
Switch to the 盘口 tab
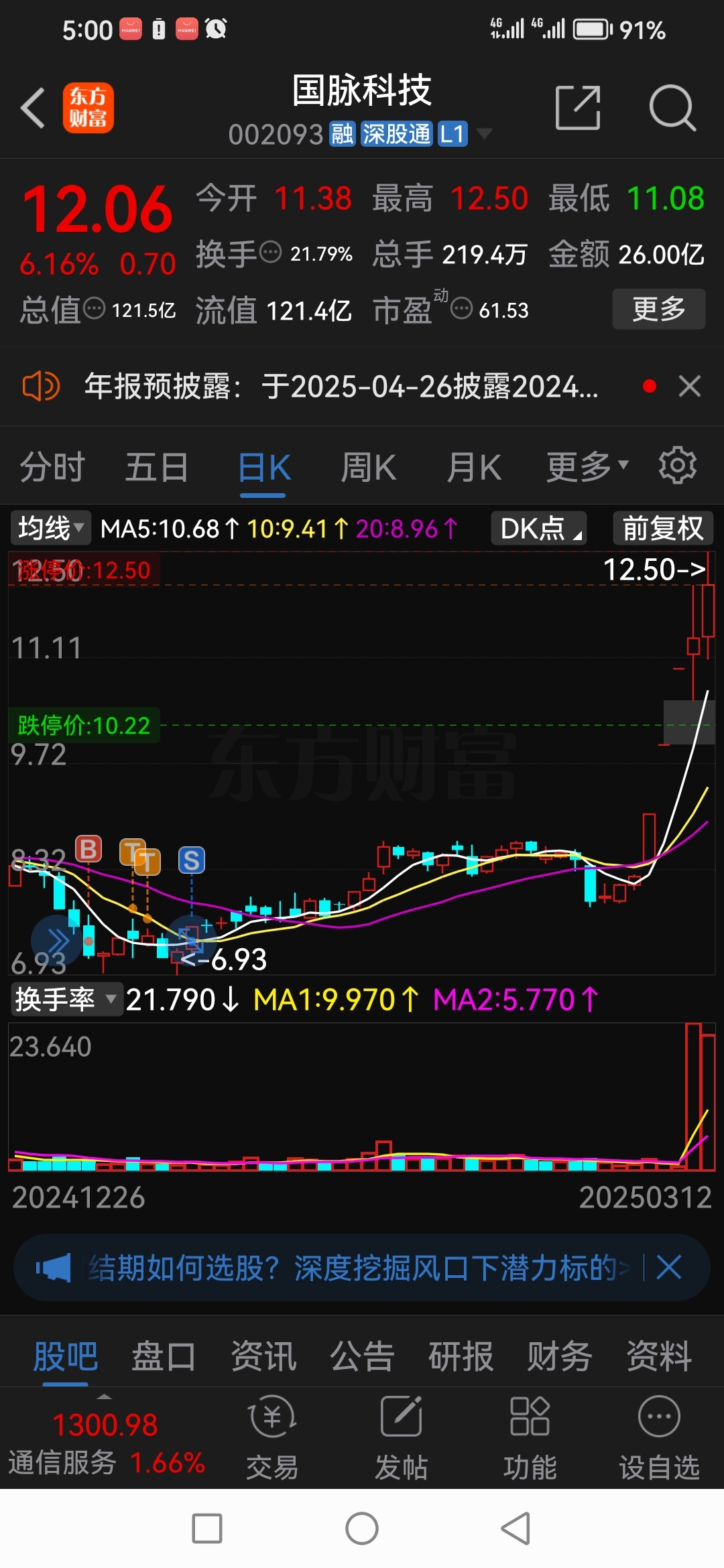pos(164,1356)
